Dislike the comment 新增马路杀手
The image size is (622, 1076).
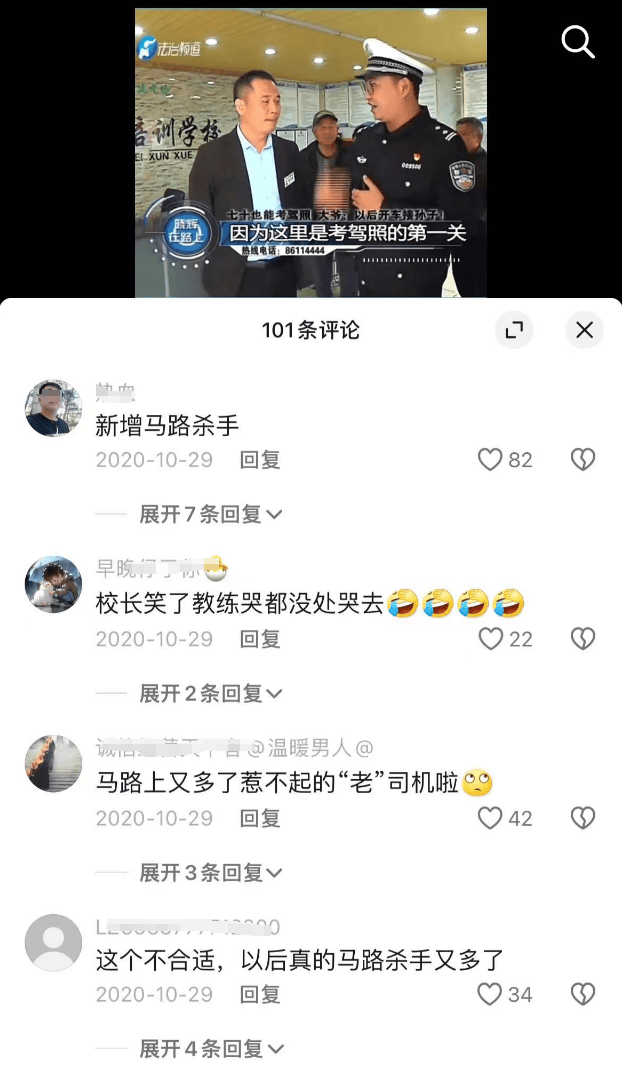tap(583, 460)
